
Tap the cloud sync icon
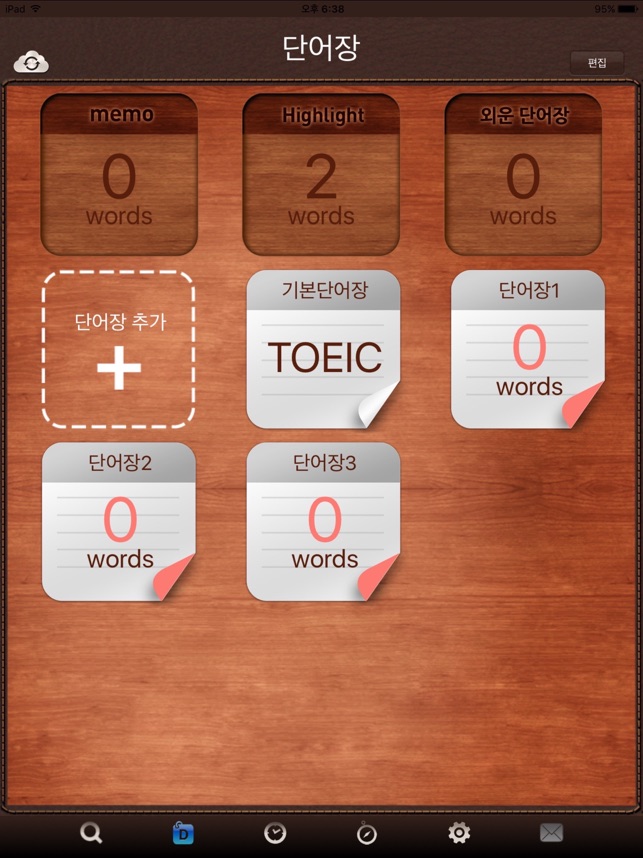point(31,62)
